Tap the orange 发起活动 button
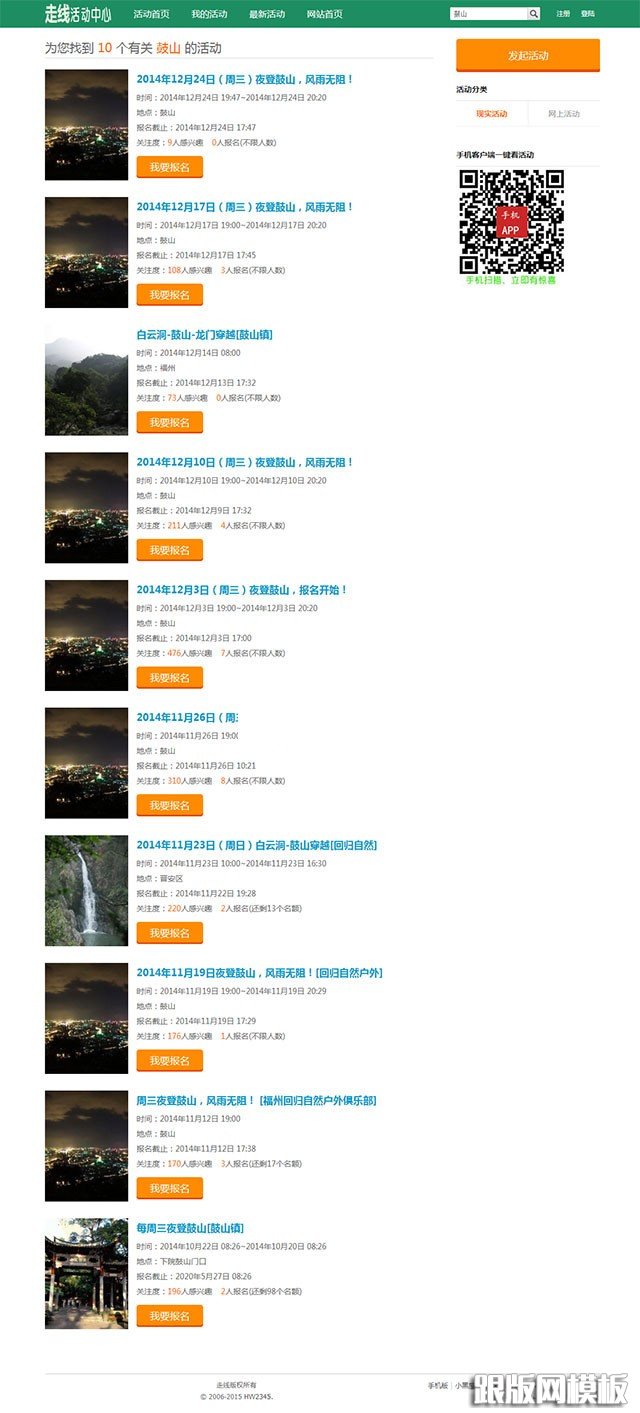The height and width of the screenshot is (1413, 640). tap(527, 55)
